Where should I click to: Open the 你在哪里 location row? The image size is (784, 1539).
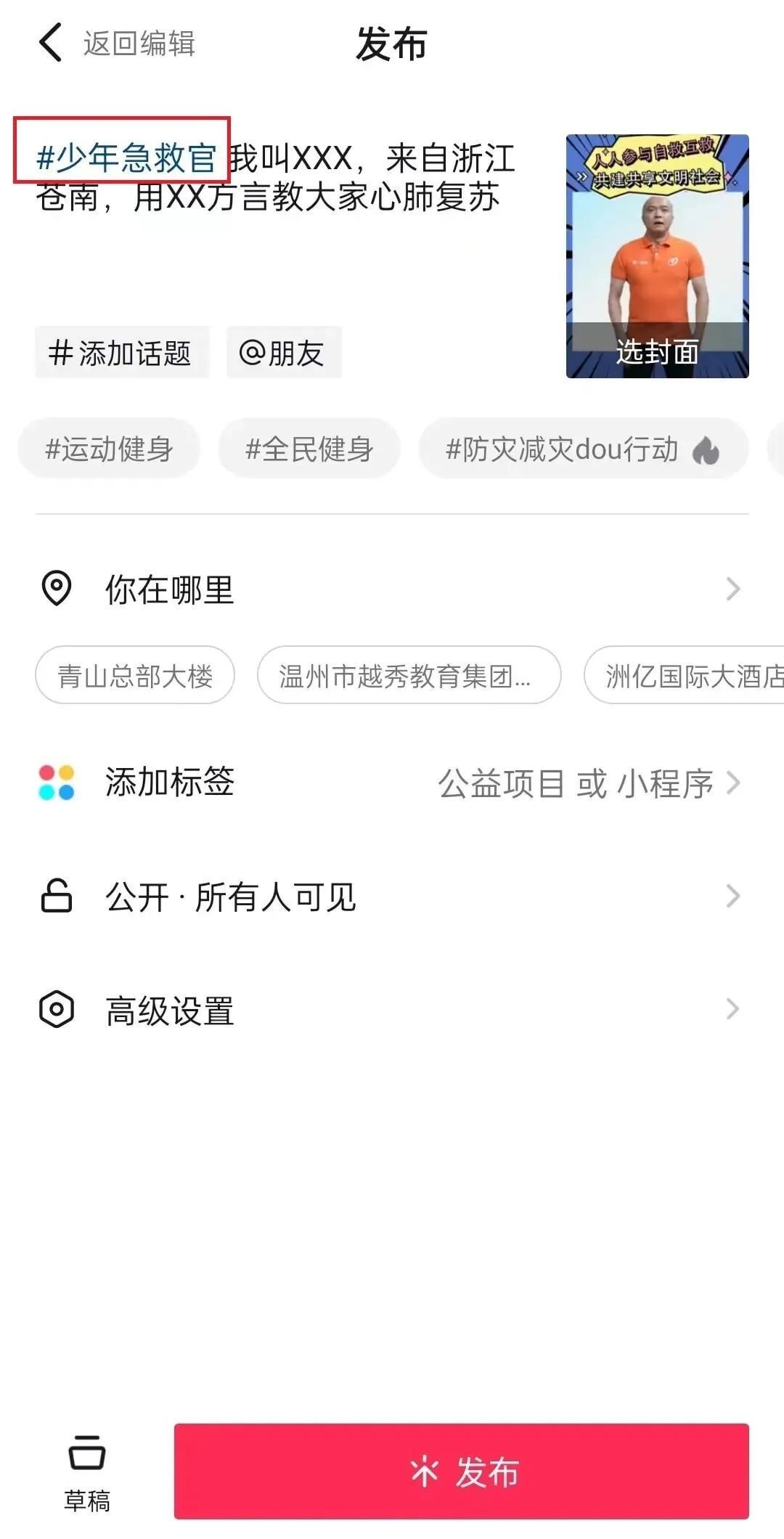pyautogui.click(x=392, y=589)
